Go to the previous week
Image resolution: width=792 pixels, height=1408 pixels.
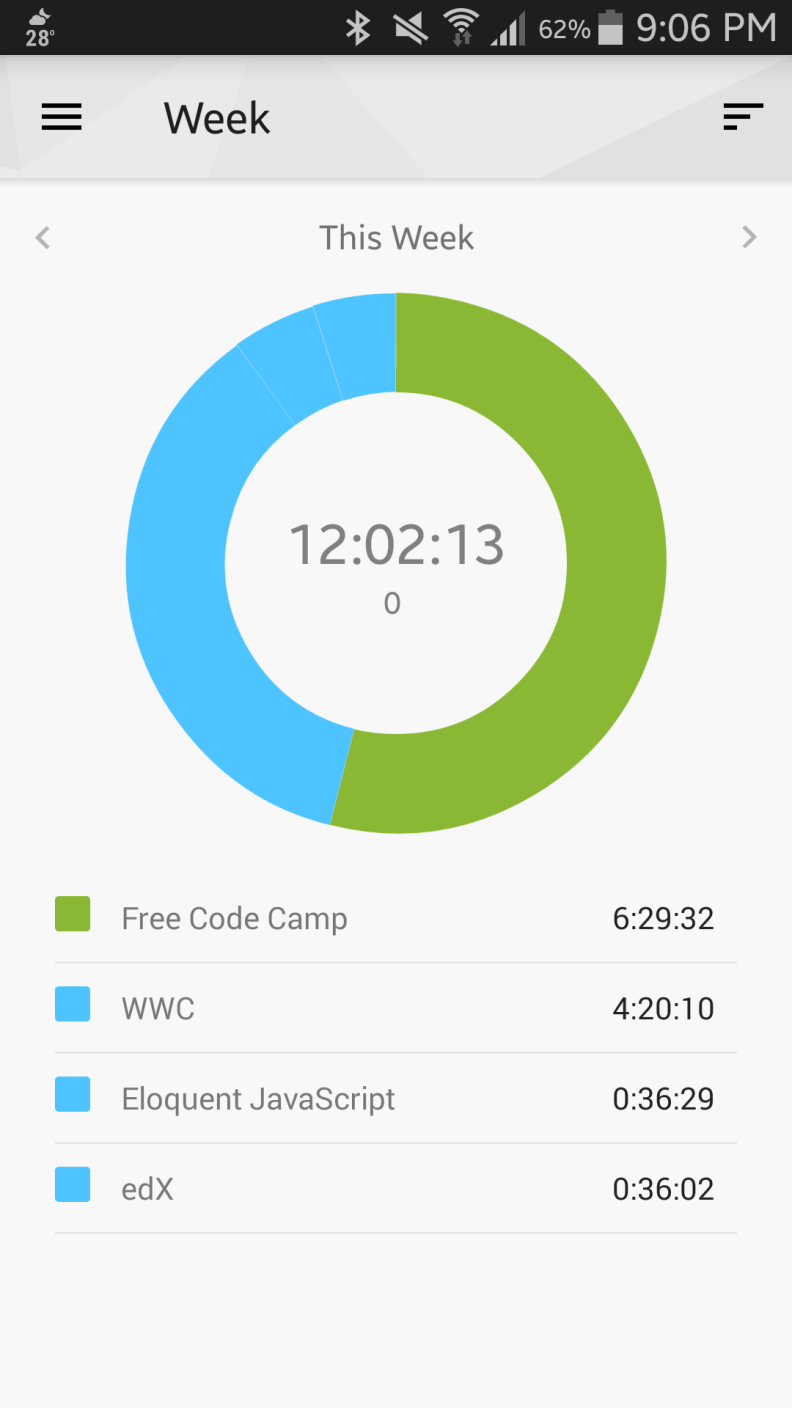click(43, 238)
